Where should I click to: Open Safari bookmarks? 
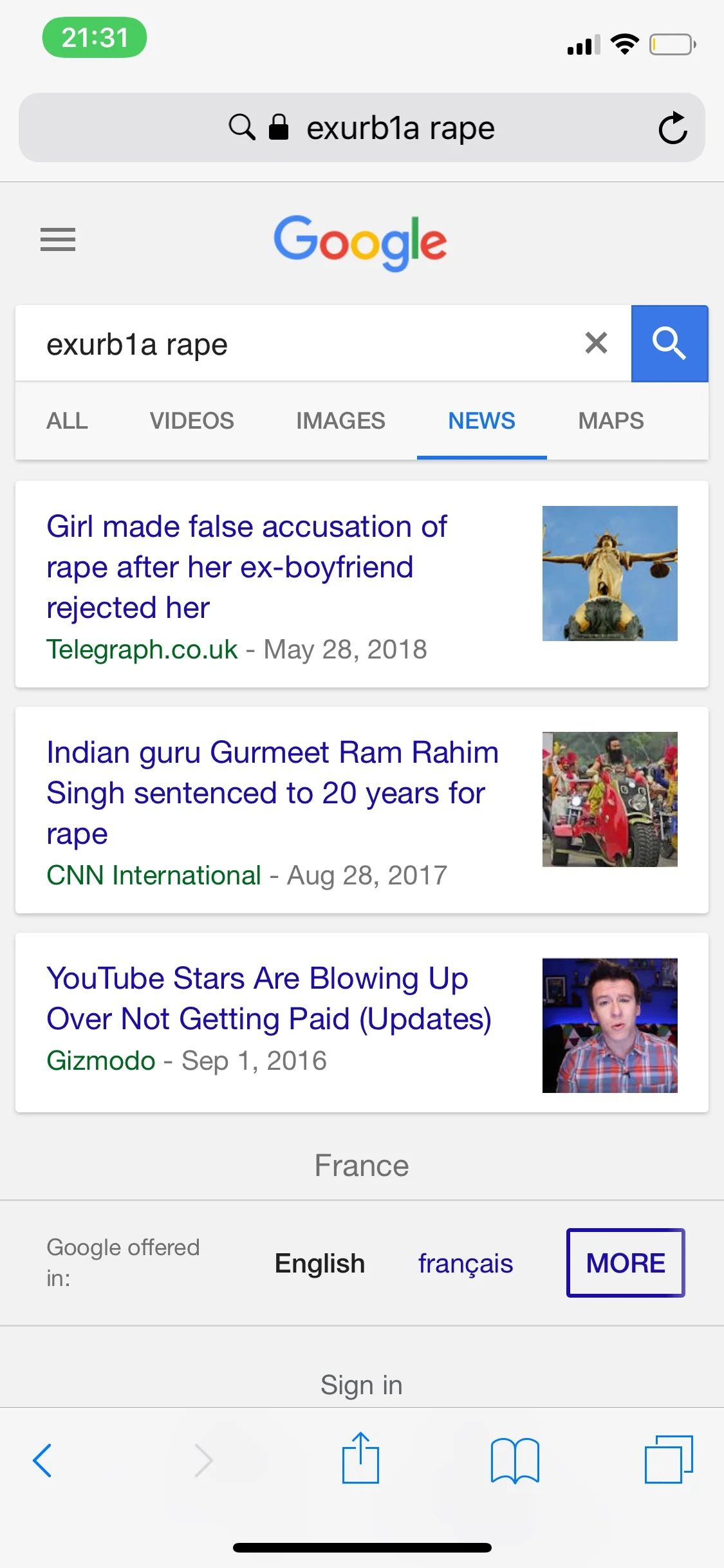(515, 1460)
